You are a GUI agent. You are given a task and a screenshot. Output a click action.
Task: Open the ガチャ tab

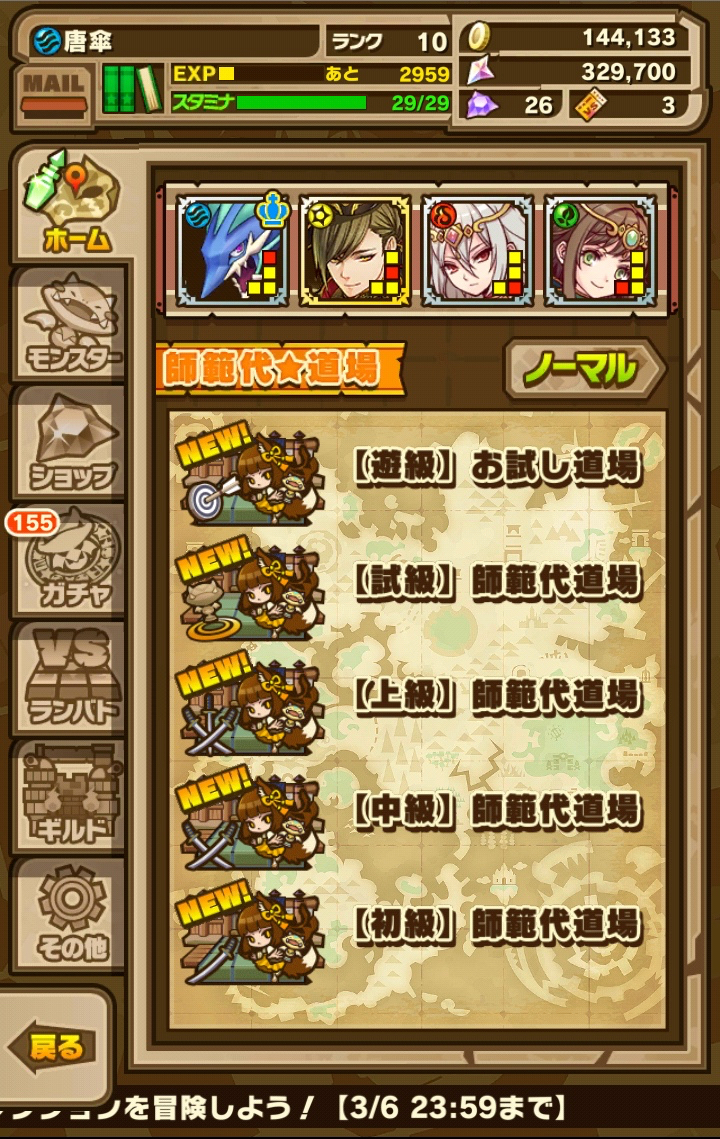point(70,560)
